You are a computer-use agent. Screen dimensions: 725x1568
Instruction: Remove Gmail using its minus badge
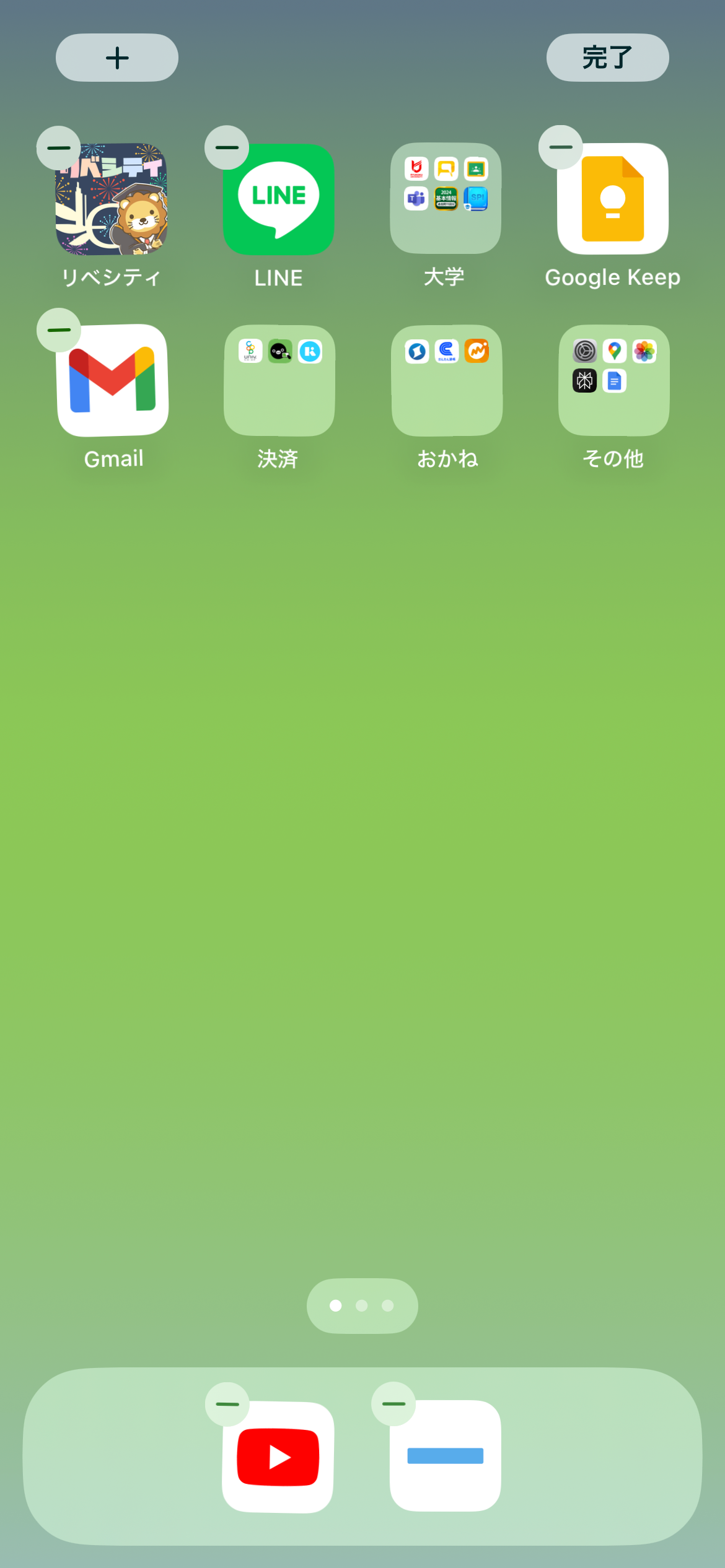[x=59, y=330]
